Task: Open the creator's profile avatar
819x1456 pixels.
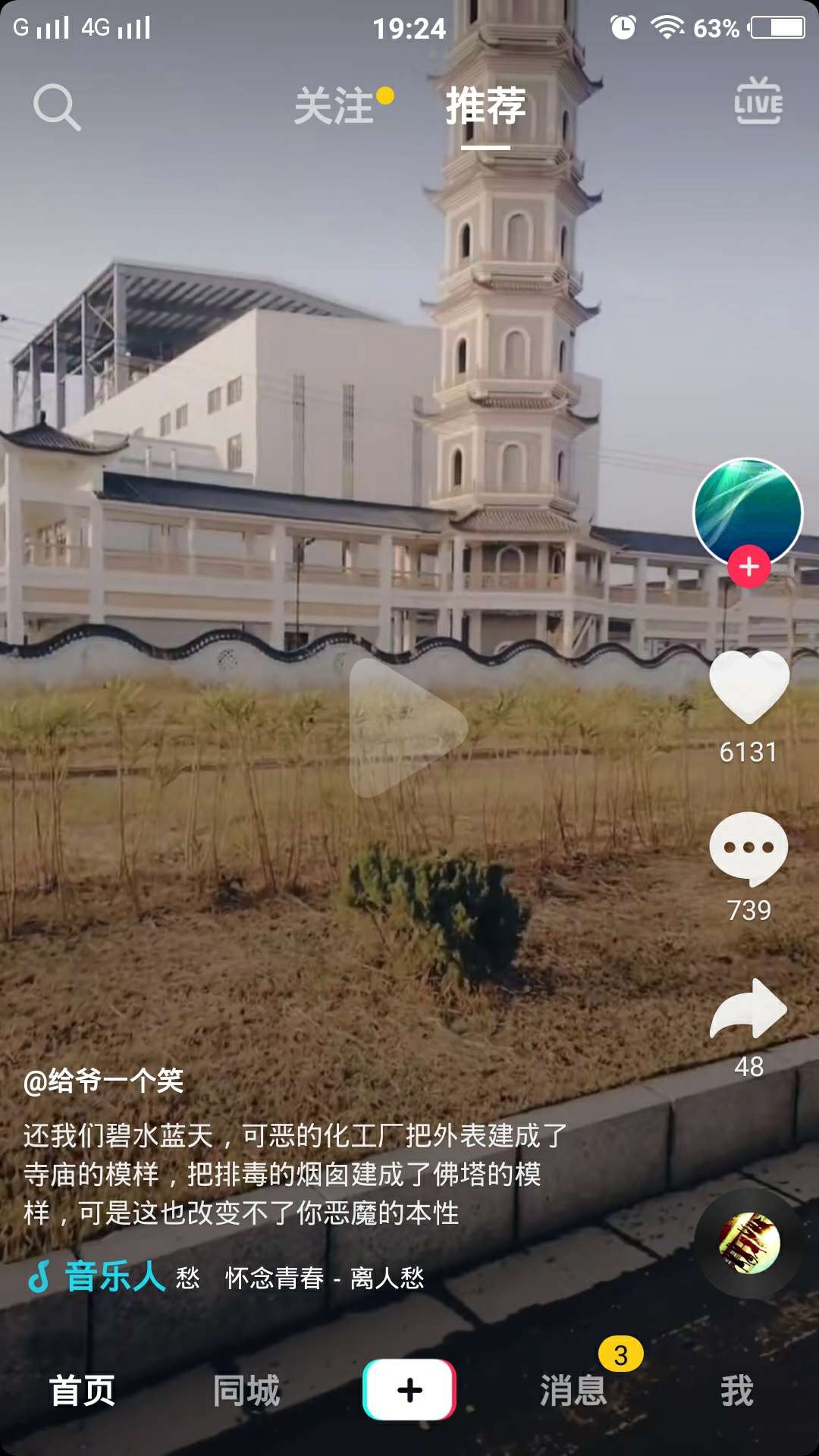Action: point(748,513)
